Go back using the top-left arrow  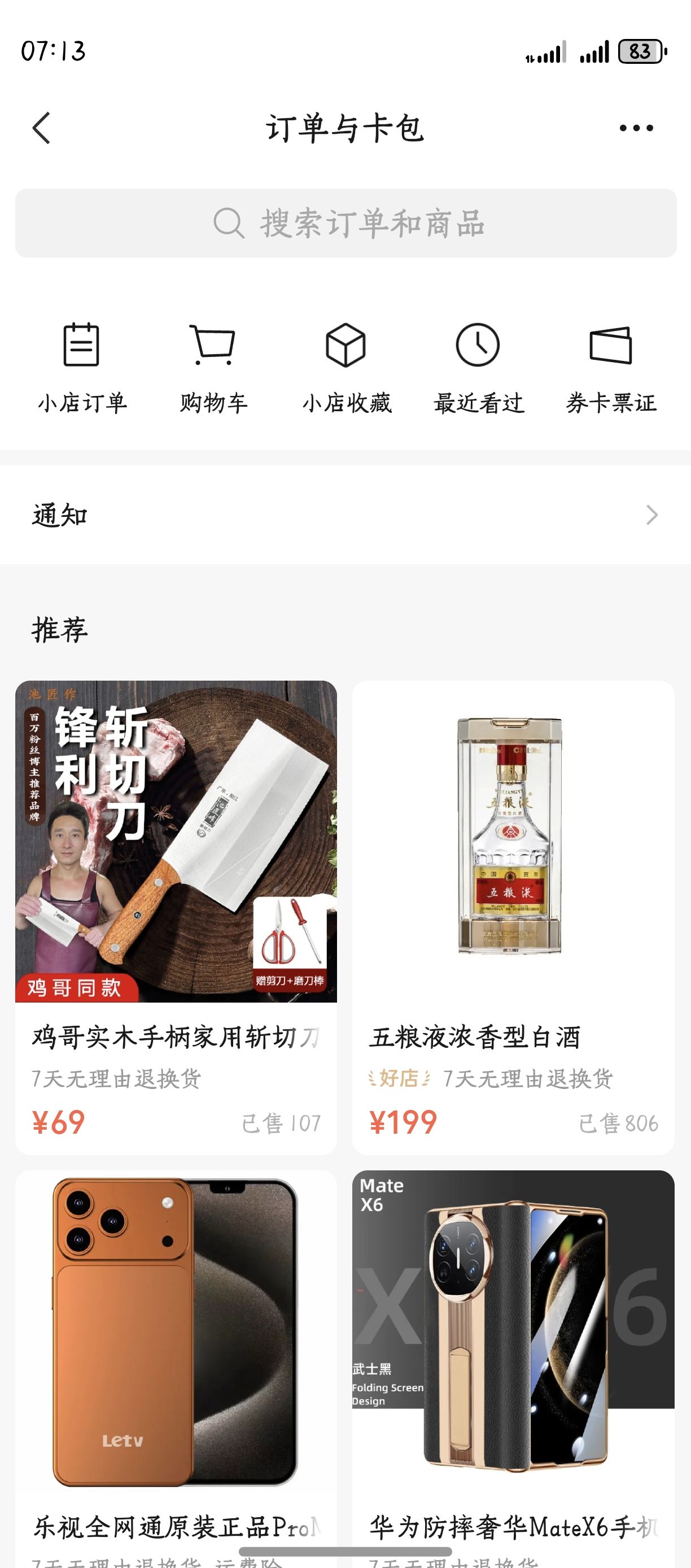pyautogui.click(x=41, y=128)
